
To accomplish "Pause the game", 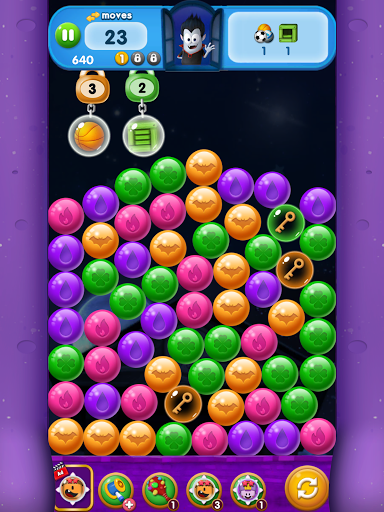I will click(68, 35).
